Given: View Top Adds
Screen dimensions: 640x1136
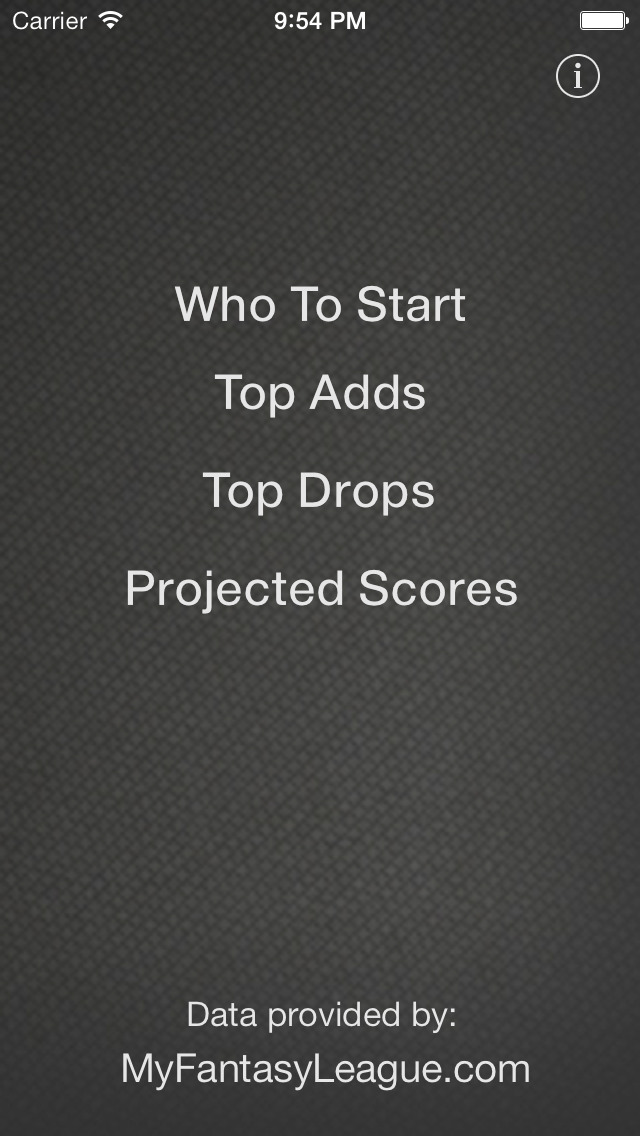Looking at the screenshot, I should tap(320, 392).
